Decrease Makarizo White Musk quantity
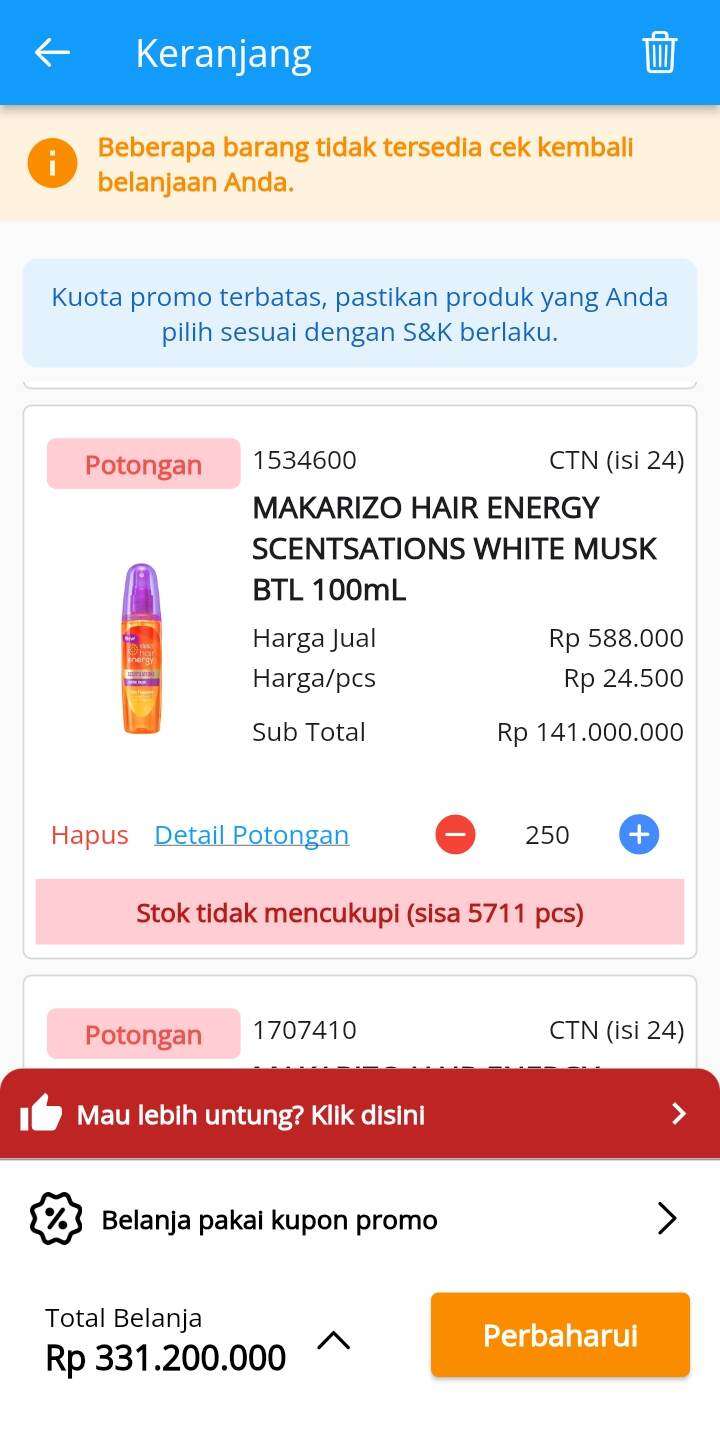720x1451 pixels. point(455,835)
